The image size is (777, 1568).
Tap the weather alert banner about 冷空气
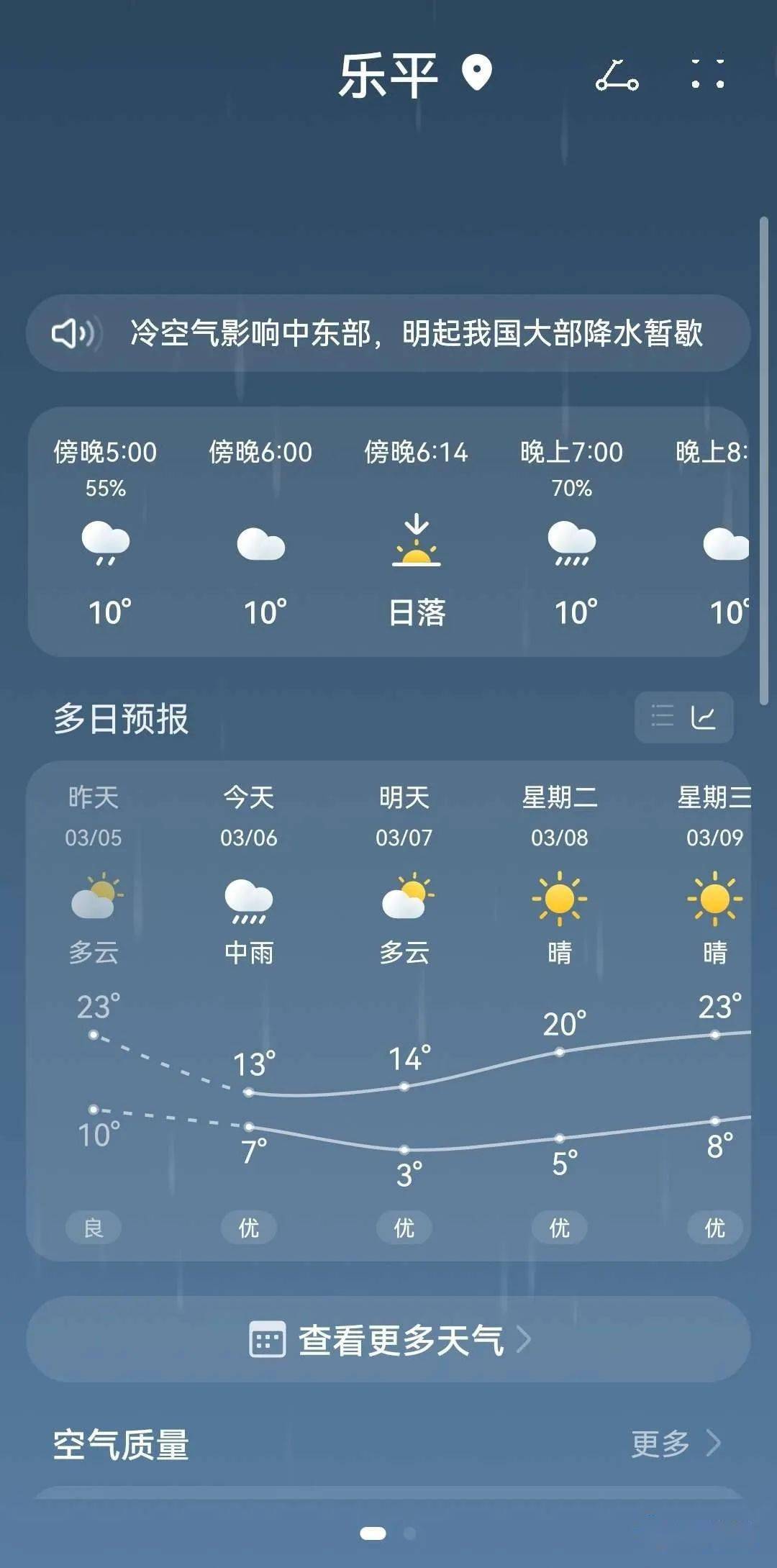pyautogui.click(x=388, y=332)
